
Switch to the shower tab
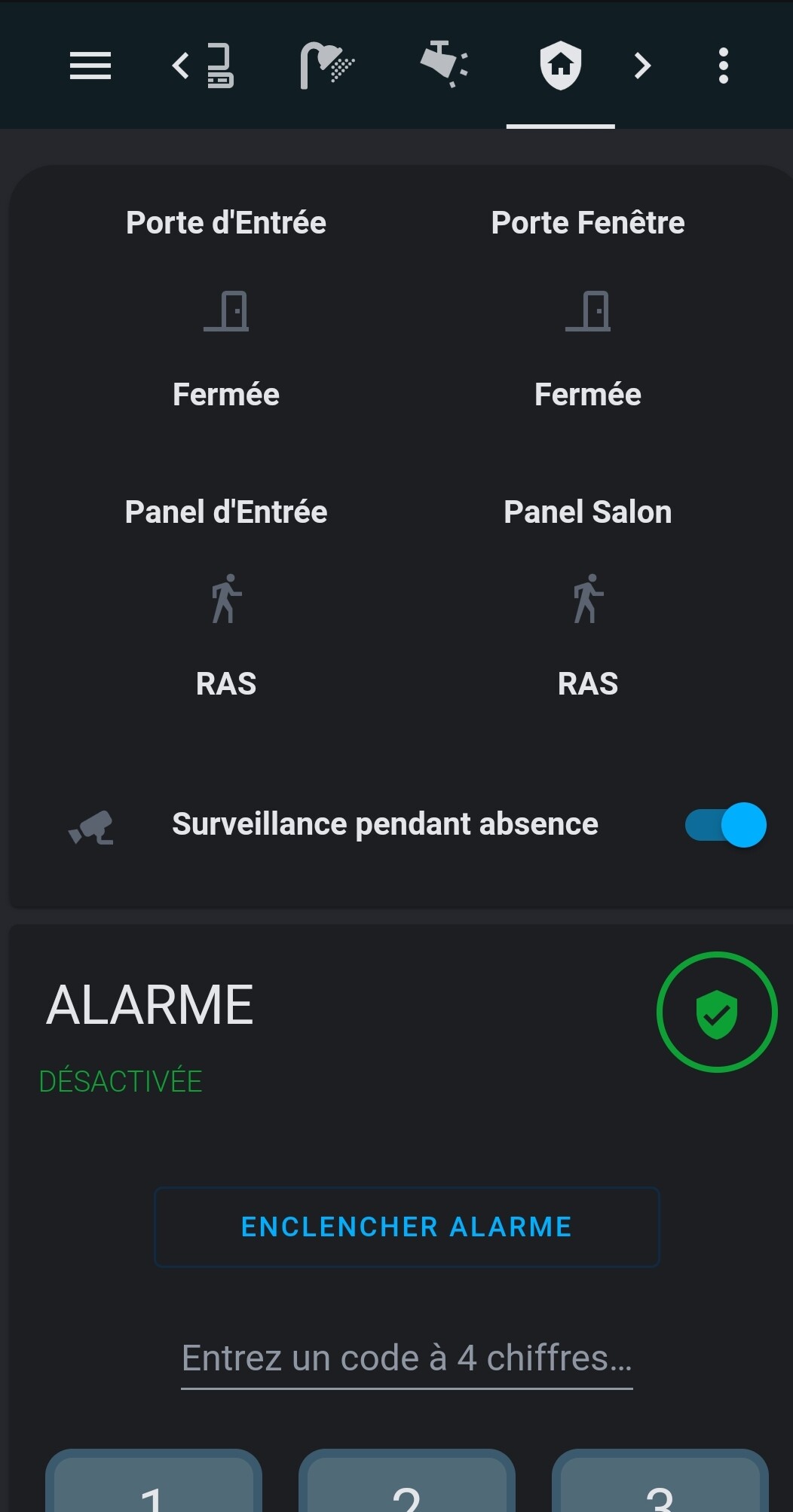coord(327,66)
